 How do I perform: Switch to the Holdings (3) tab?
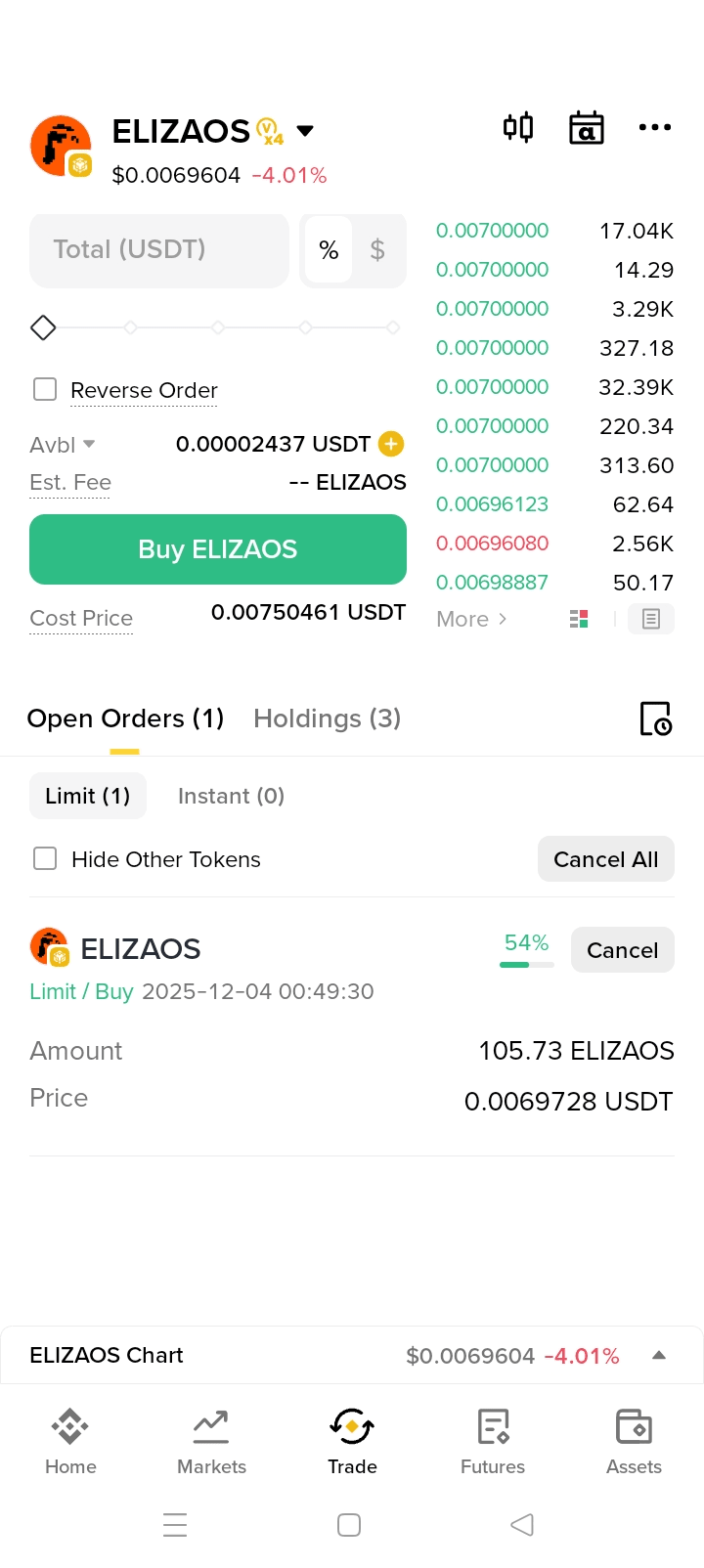[327, 719]
